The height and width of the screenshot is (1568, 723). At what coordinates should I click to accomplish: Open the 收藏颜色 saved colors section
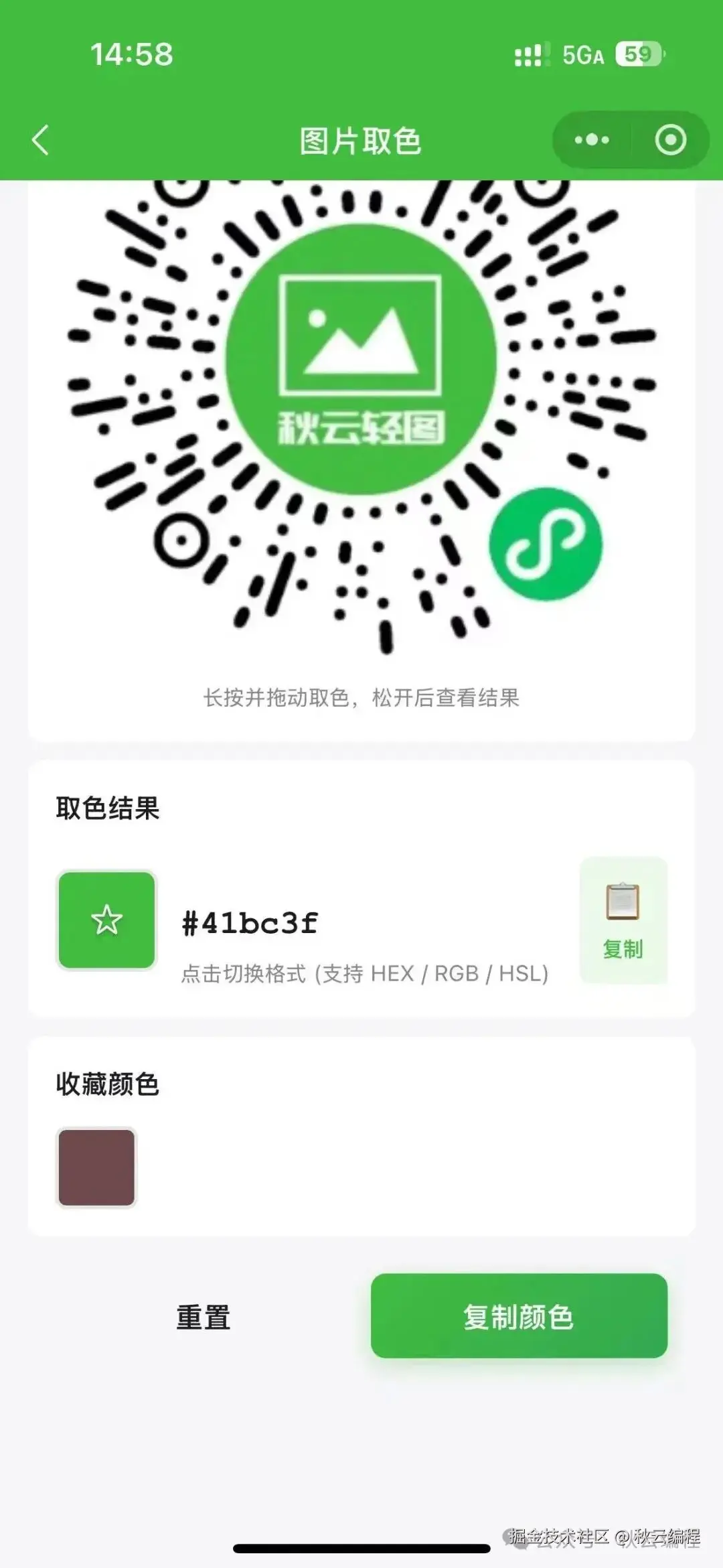(x=107, y=1082)
